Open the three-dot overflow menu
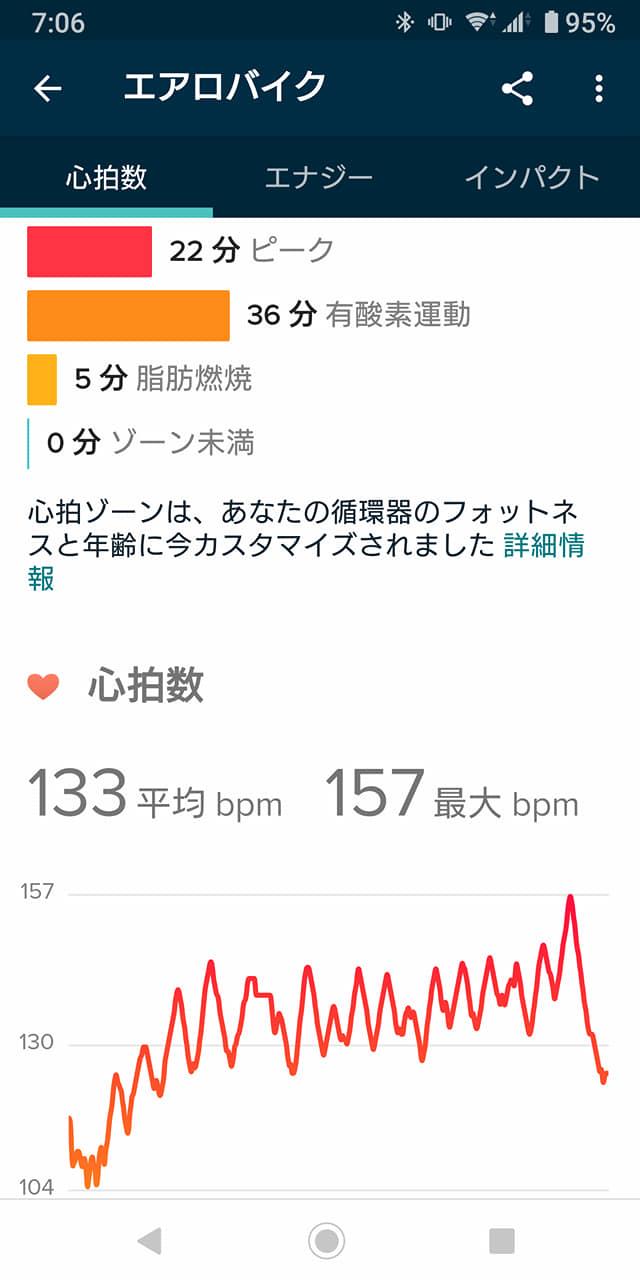640x1280 pixels. pos(598,88)
